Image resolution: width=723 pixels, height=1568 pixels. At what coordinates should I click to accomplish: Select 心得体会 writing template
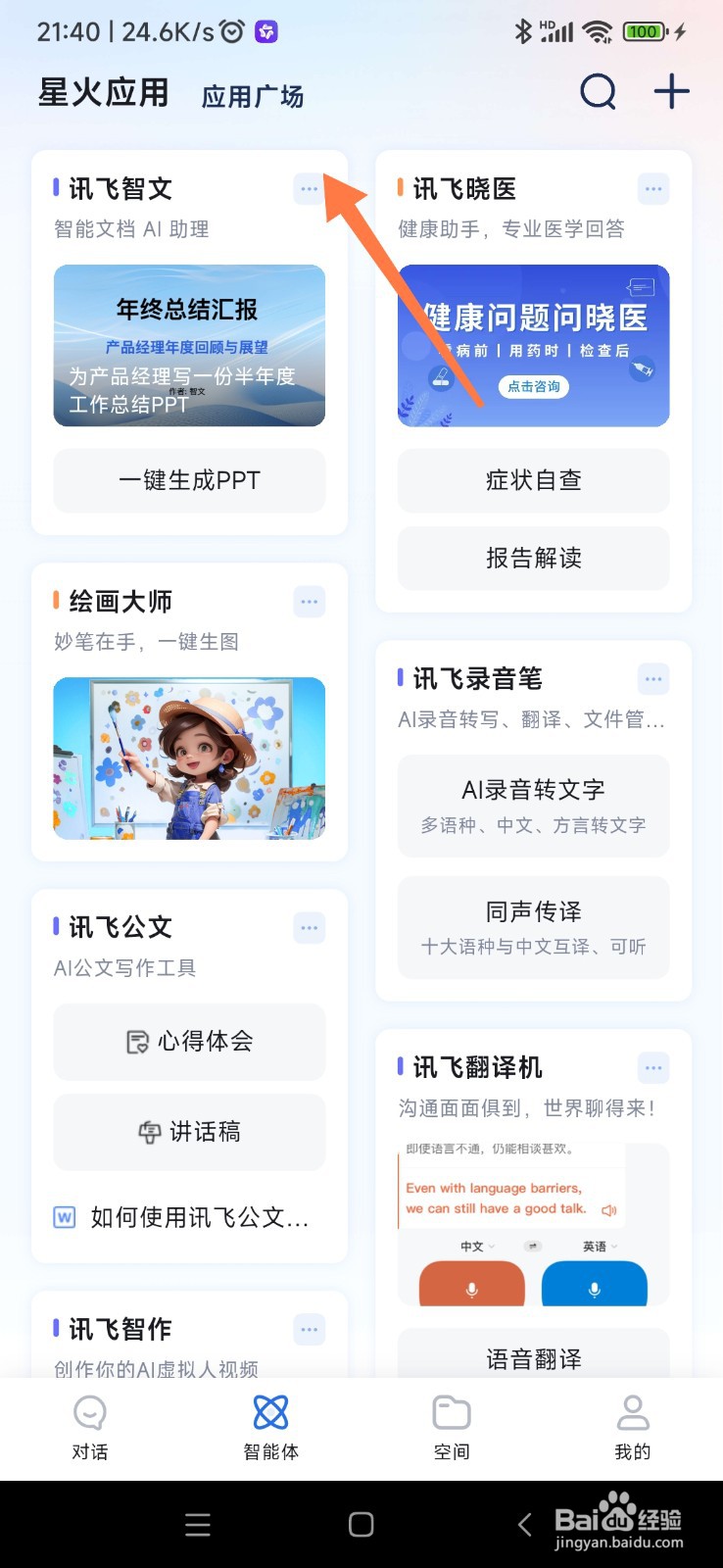[x=189, y=1041]
